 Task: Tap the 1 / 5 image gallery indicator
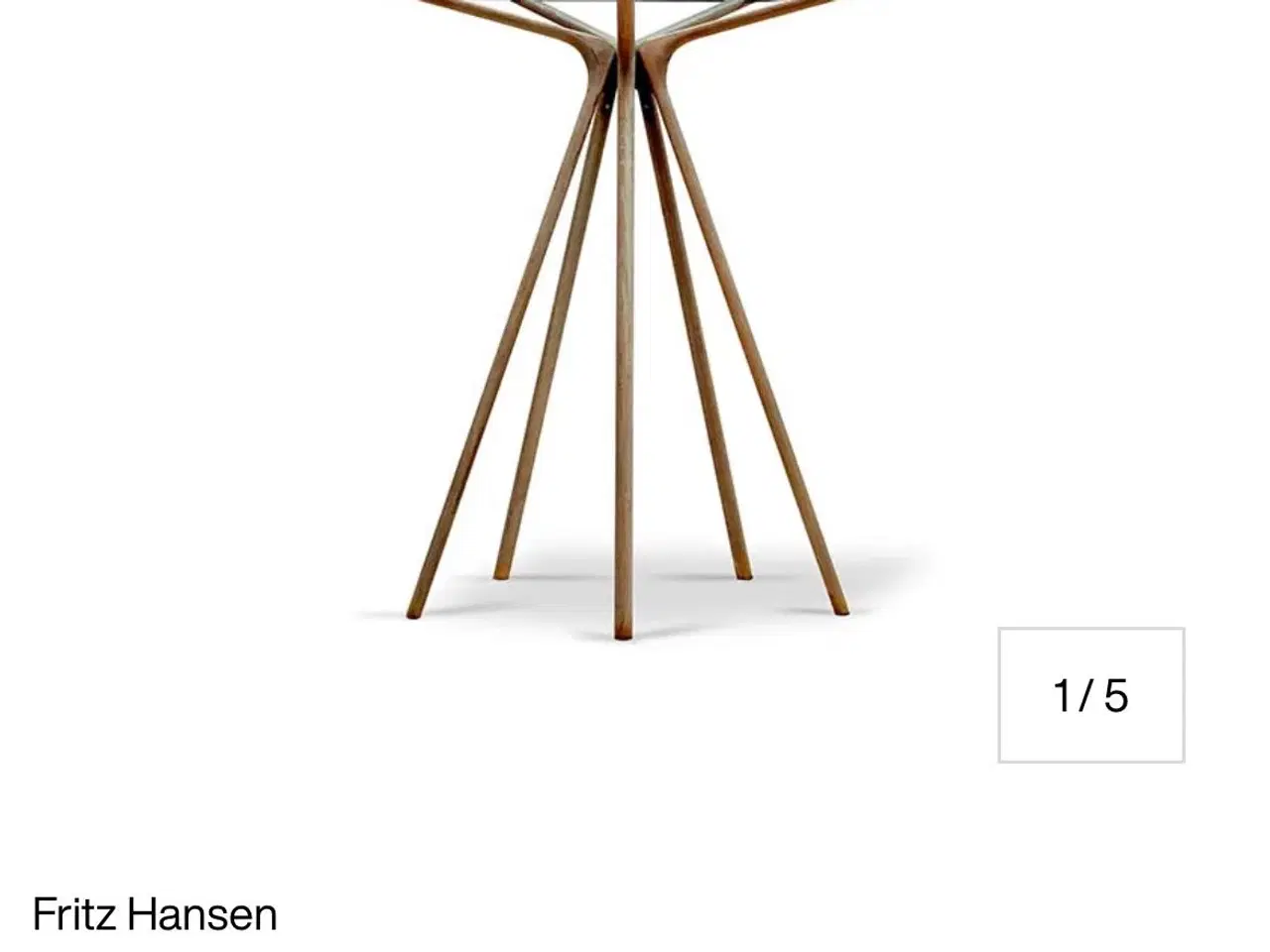(1090, 695)
